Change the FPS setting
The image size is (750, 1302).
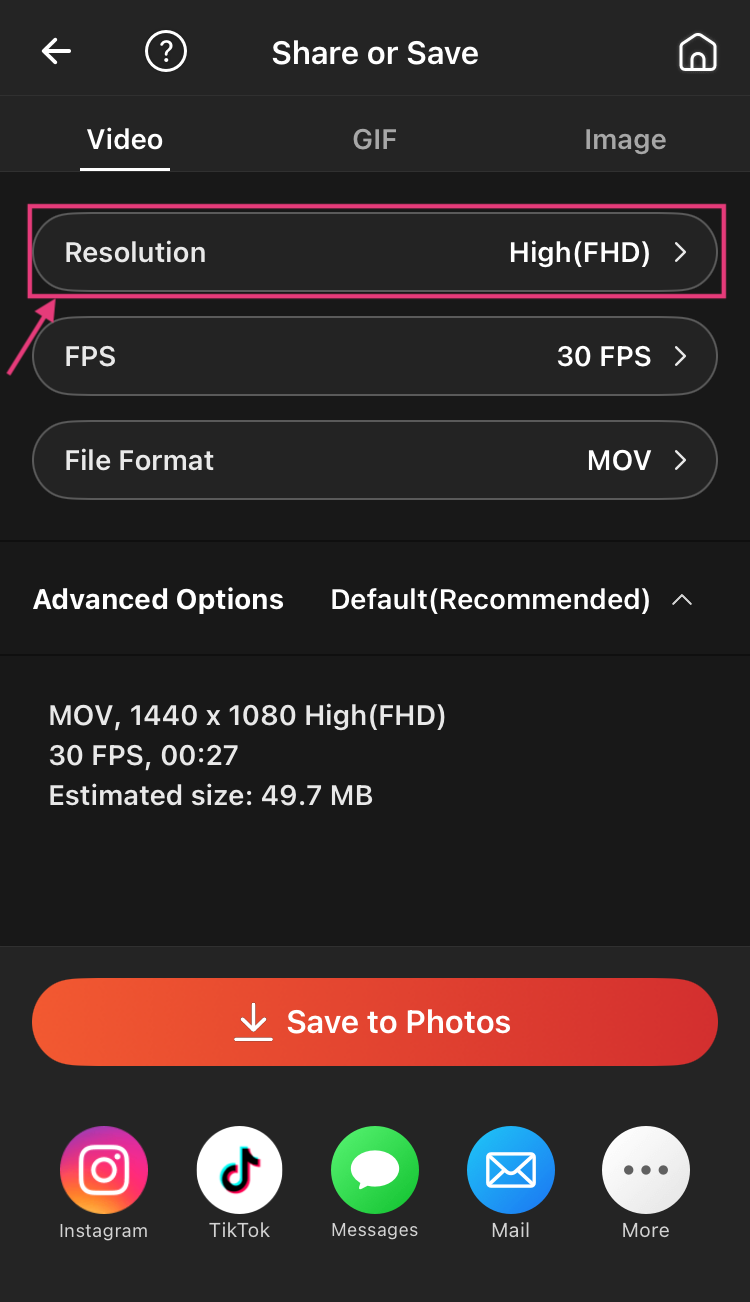(375, 356)
